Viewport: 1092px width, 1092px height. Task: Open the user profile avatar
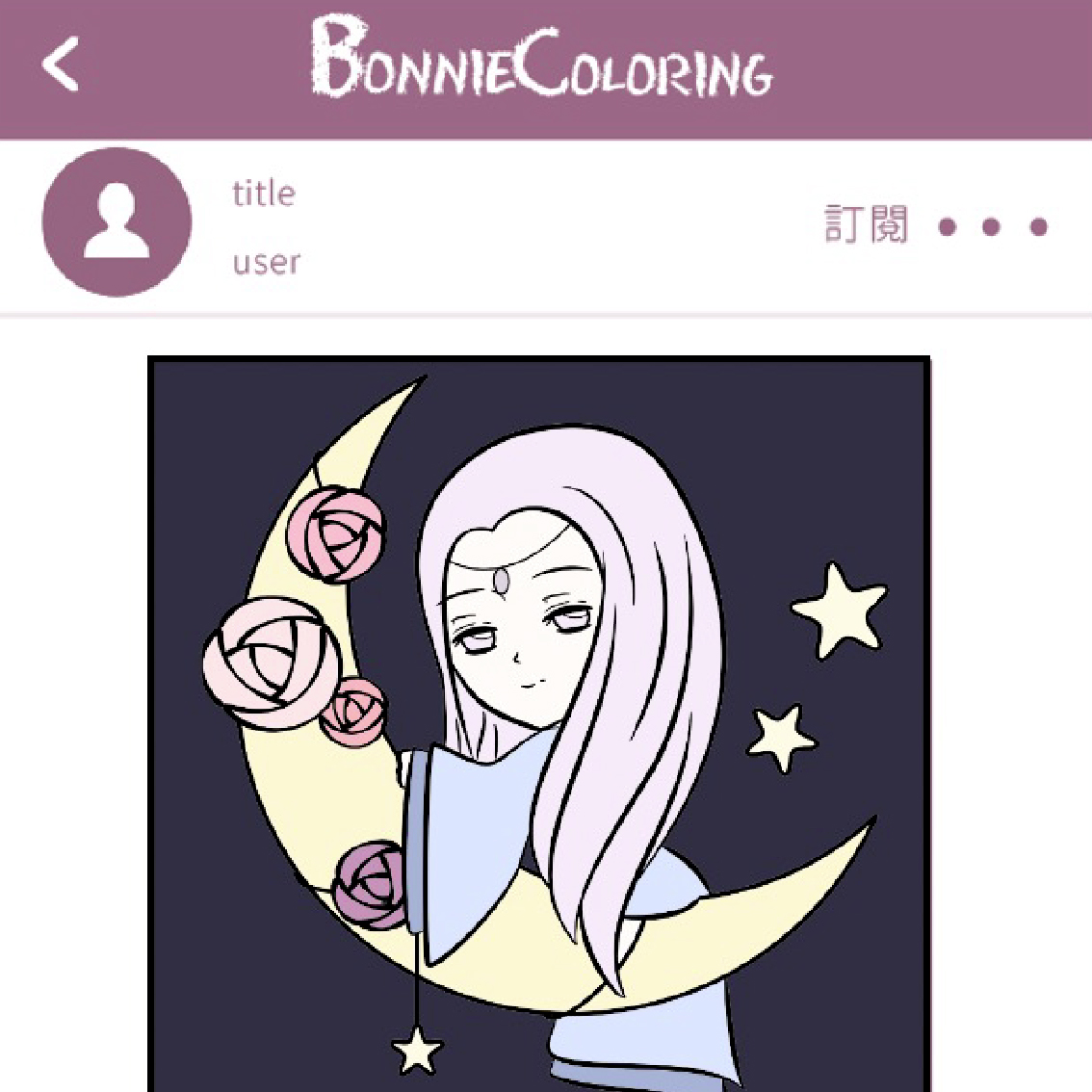click(117, 222)
